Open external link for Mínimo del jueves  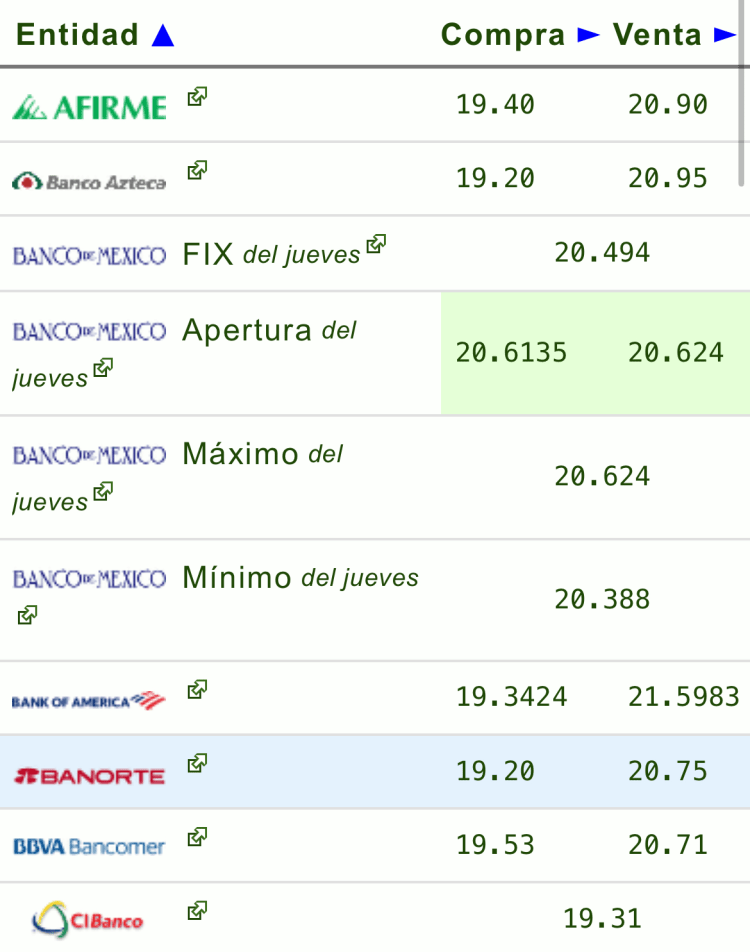pyautogui.click(x=27, y=615)
